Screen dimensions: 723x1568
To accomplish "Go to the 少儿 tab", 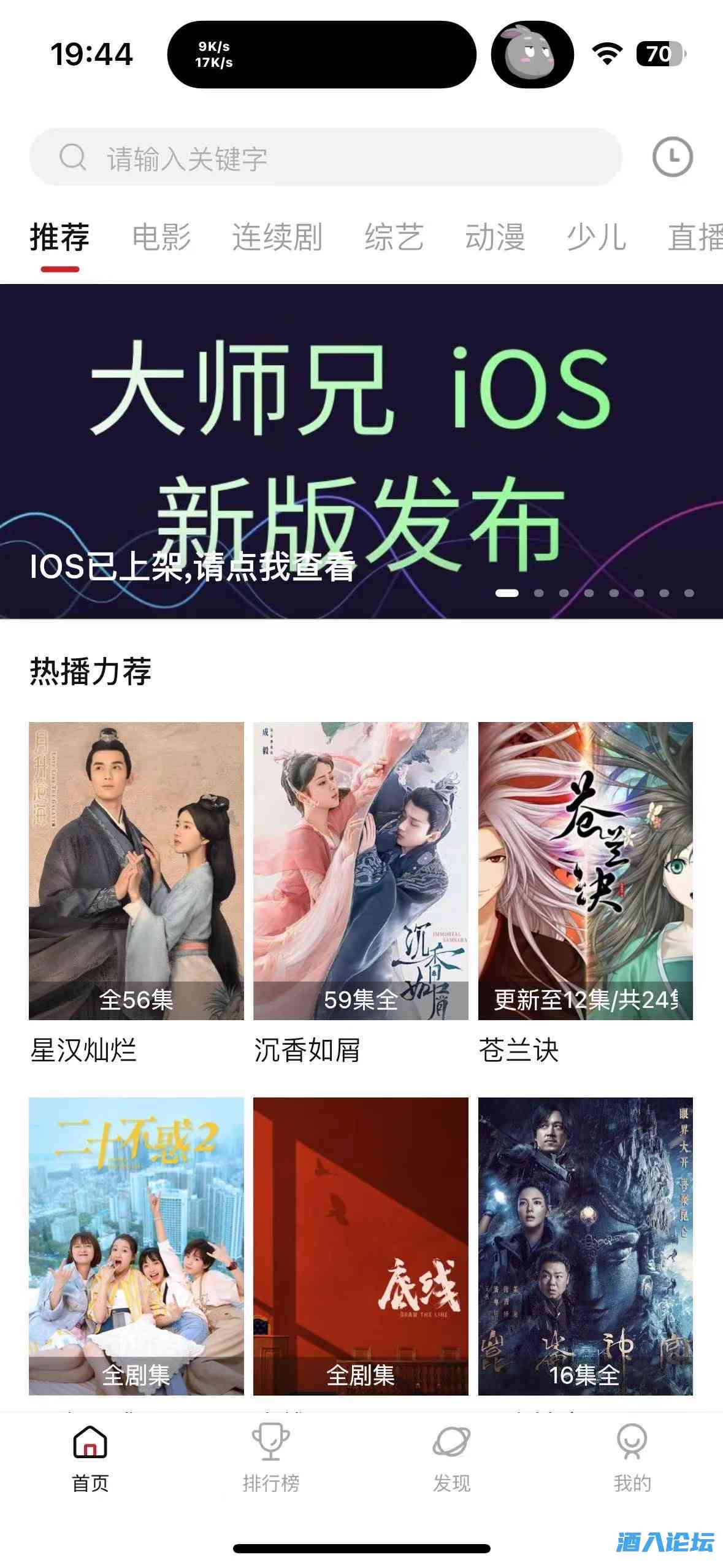I will [596, 237].
